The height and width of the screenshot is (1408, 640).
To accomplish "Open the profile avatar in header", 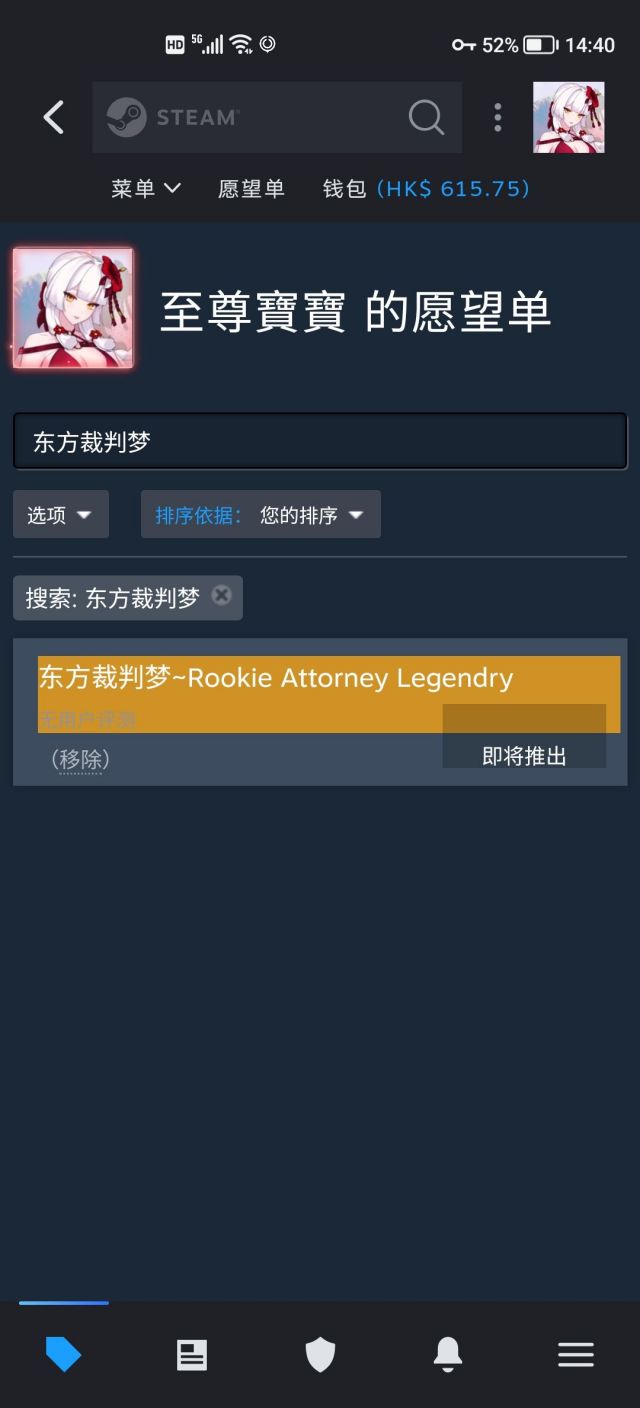I will [x=568, y=118].
